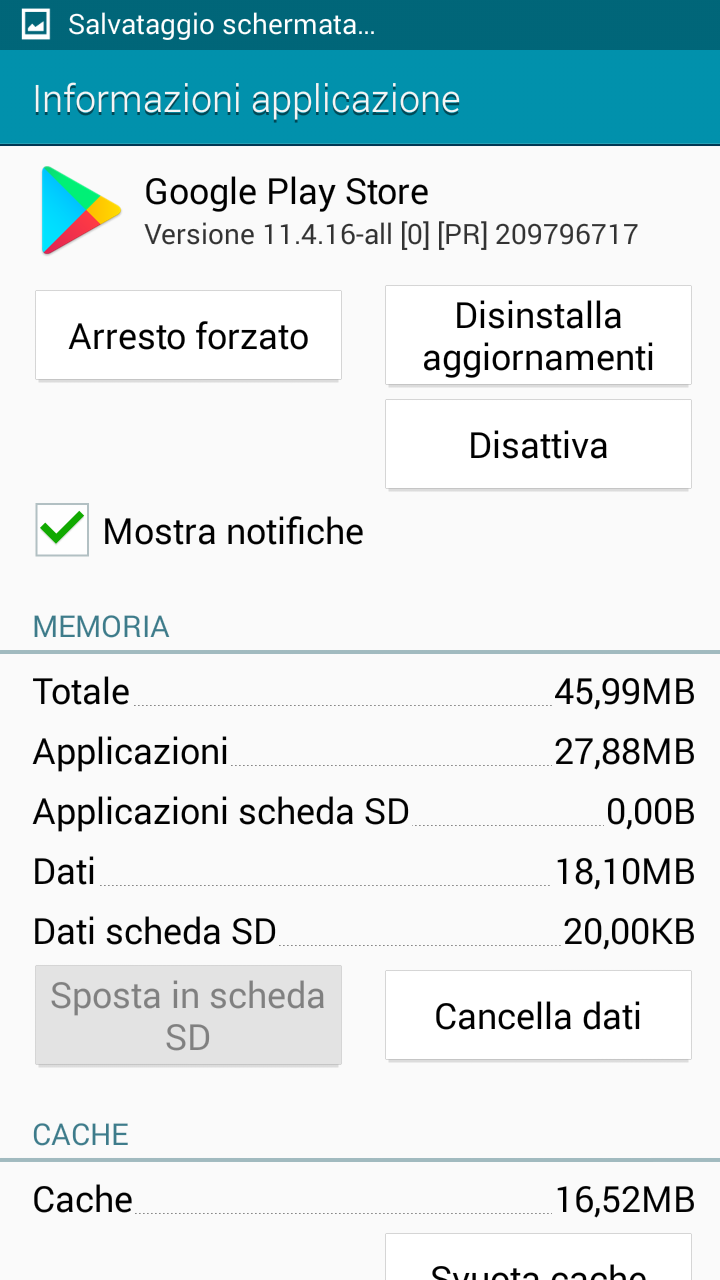Tap the Disattiva button

[x=538, y=445]
